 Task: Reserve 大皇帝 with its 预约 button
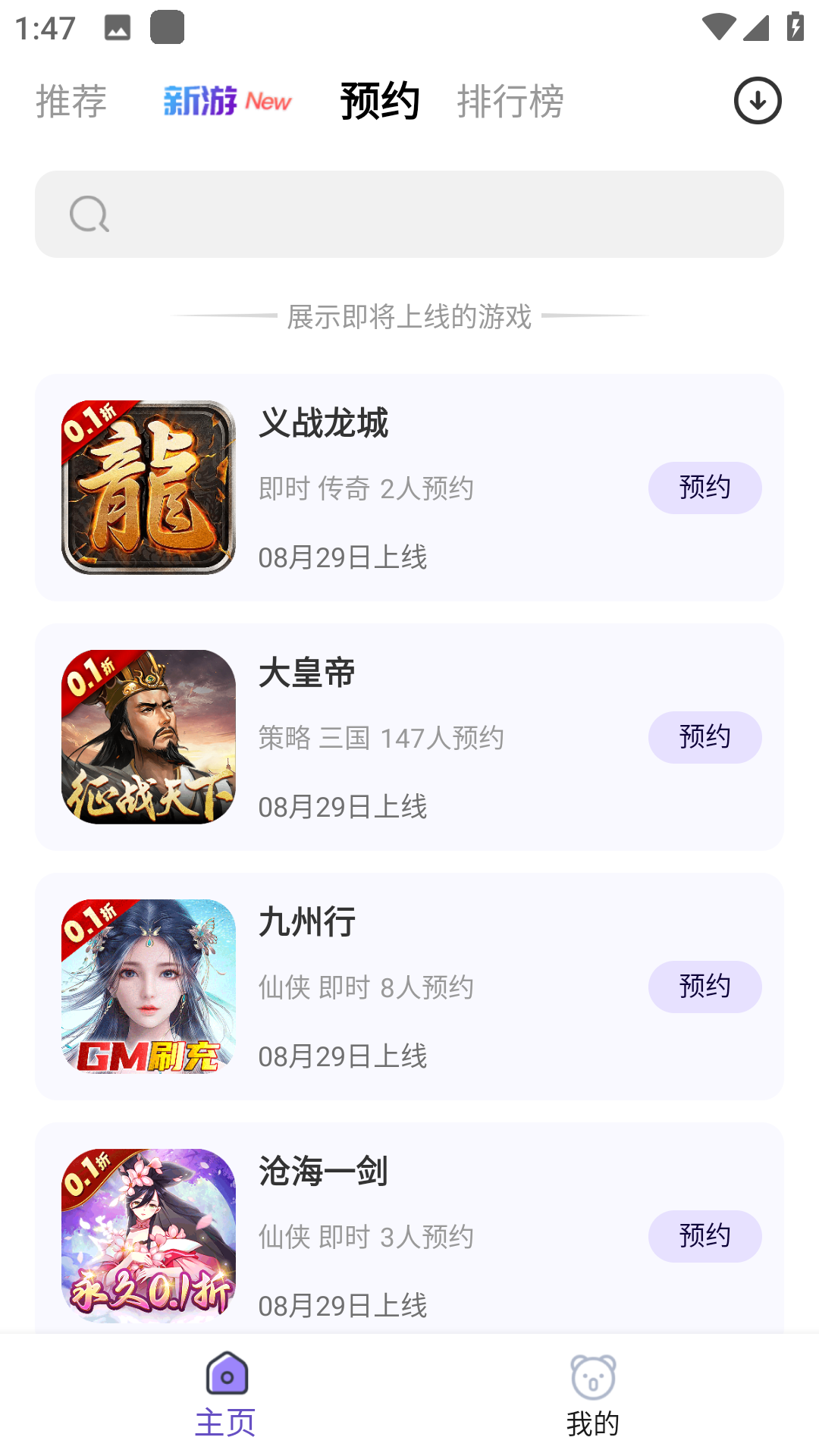coord(704,736)
